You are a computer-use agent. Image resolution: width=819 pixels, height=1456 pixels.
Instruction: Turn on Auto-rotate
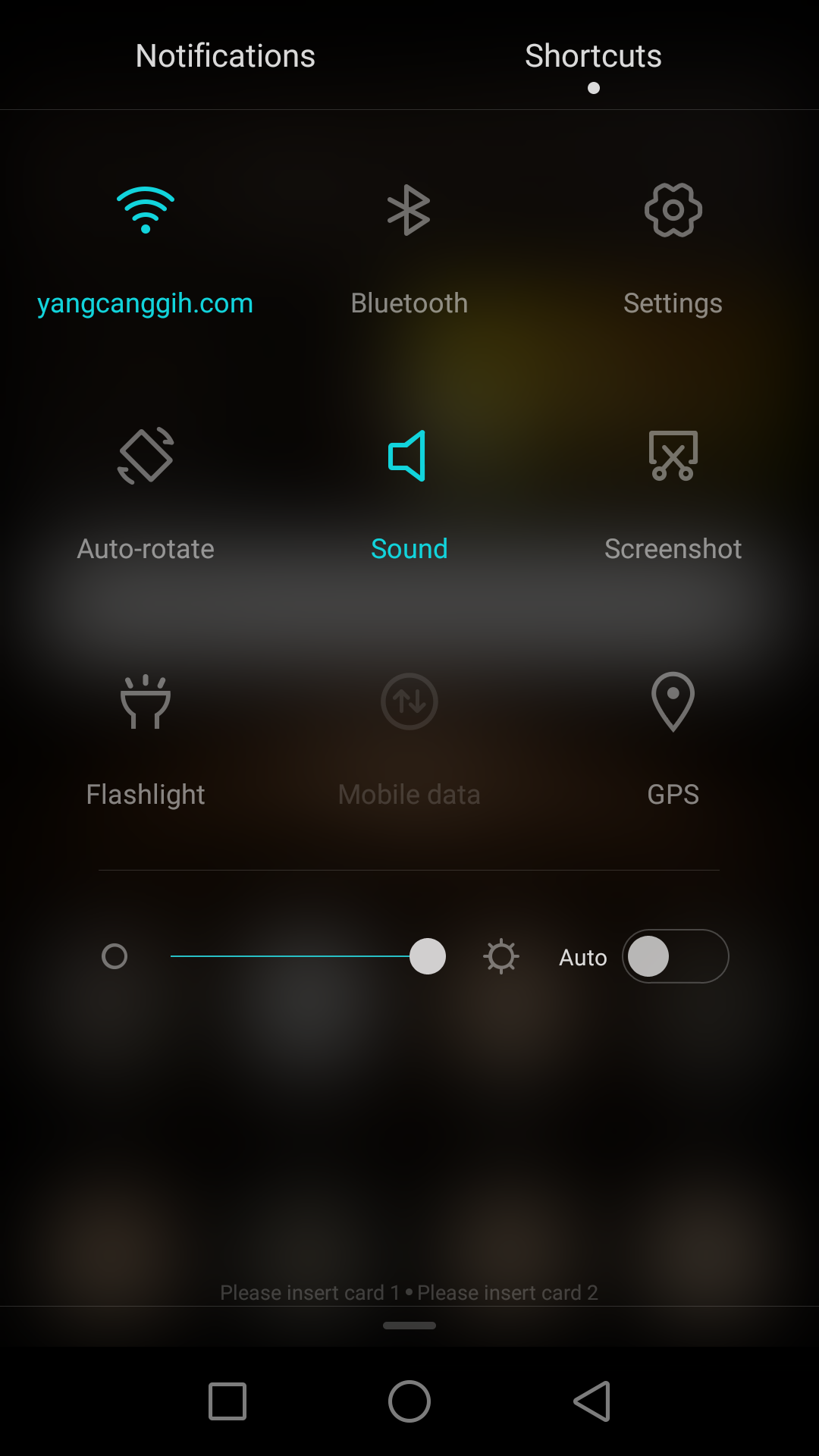tap(146, 457)
